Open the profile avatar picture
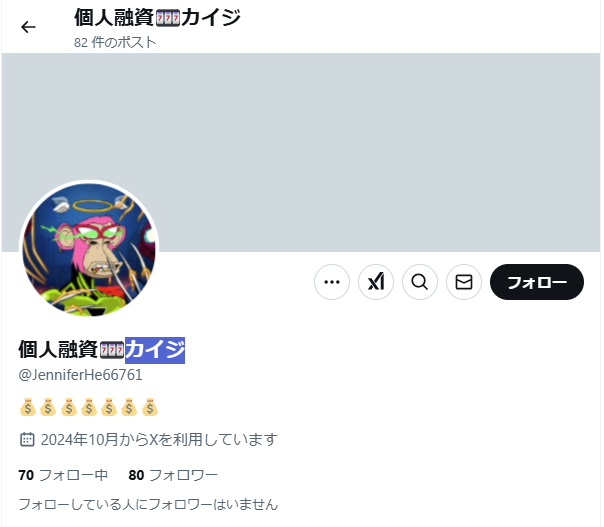The width and height of the screenshot is (604, 527). pos(90,249)
